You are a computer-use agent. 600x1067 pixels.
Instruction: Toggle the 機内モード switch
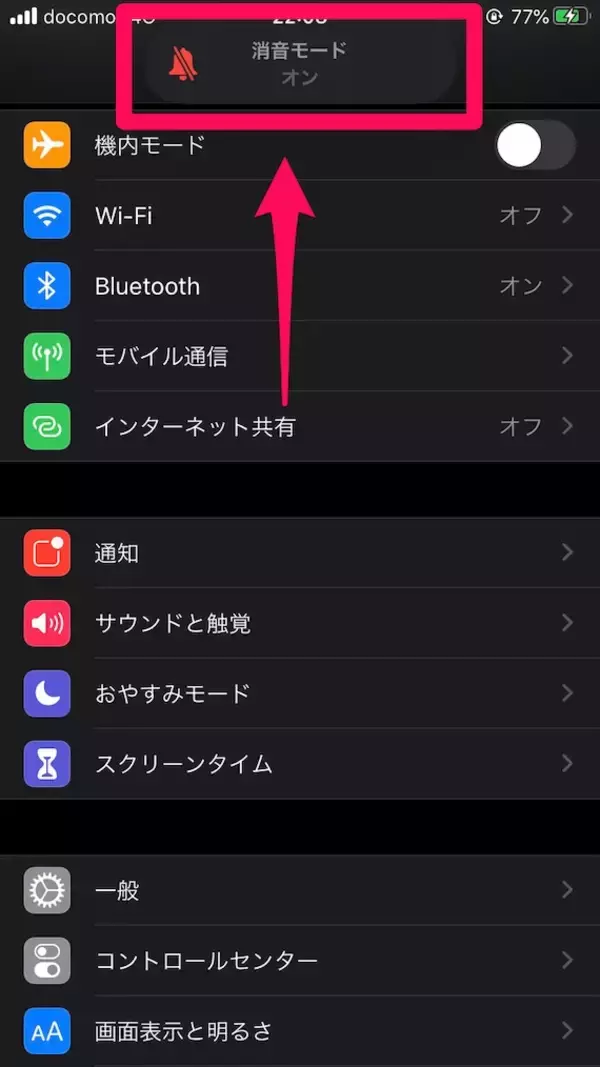click(x=535, y=147)
